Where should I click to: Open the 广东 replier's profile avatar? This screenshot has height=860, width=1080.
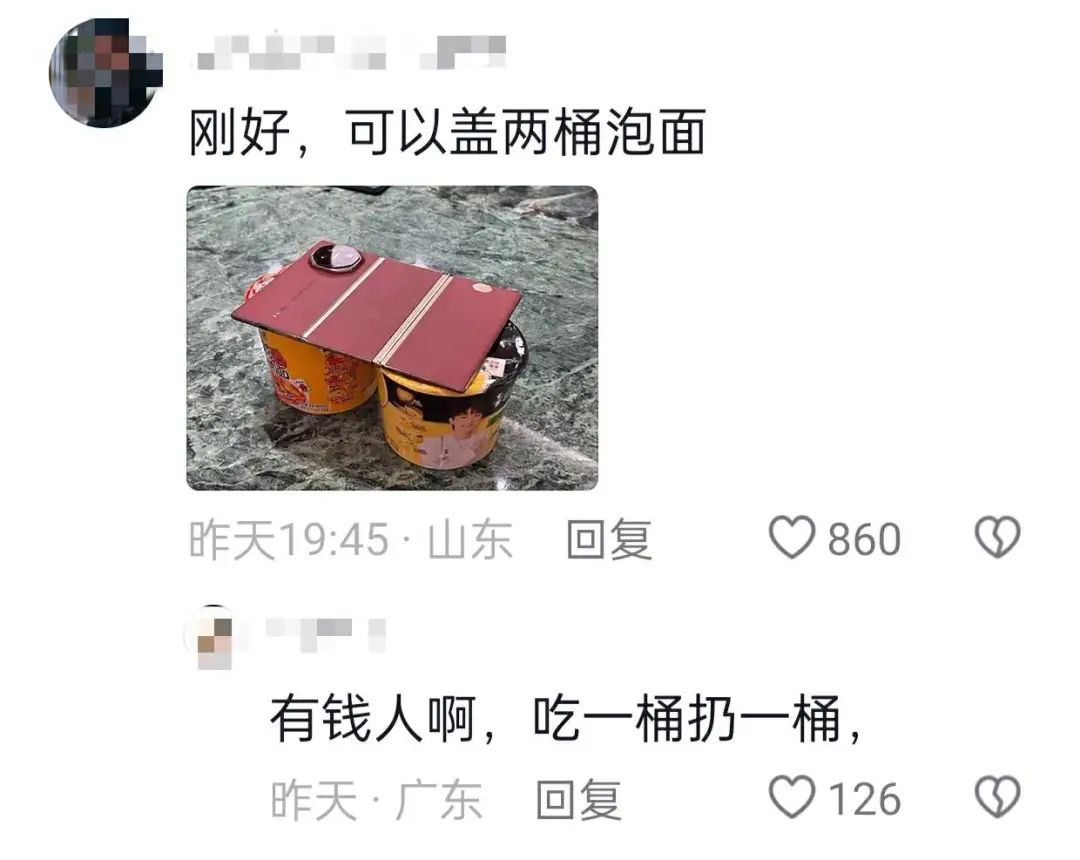pos(212,637)
